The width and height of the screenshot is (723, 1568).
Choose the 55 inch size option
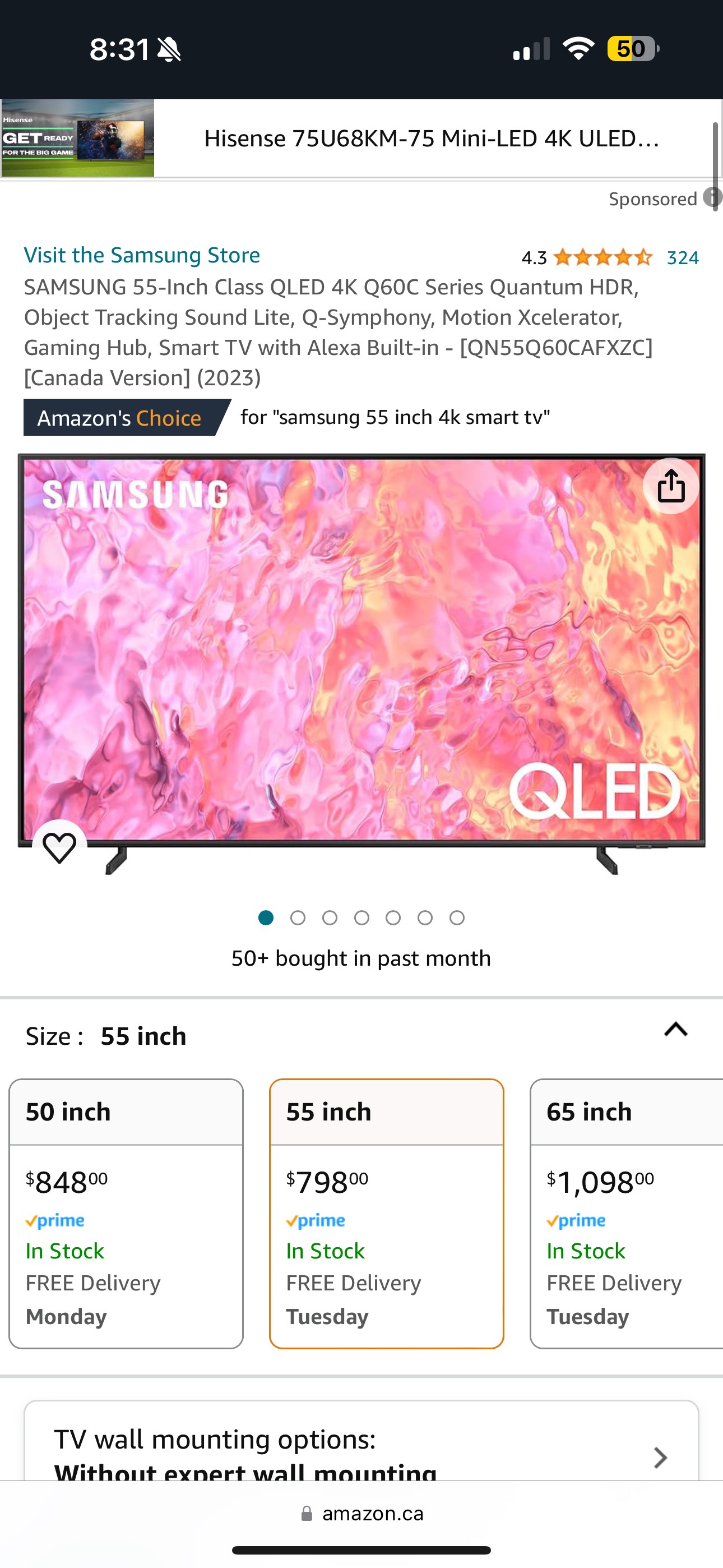coord(387,1212)
